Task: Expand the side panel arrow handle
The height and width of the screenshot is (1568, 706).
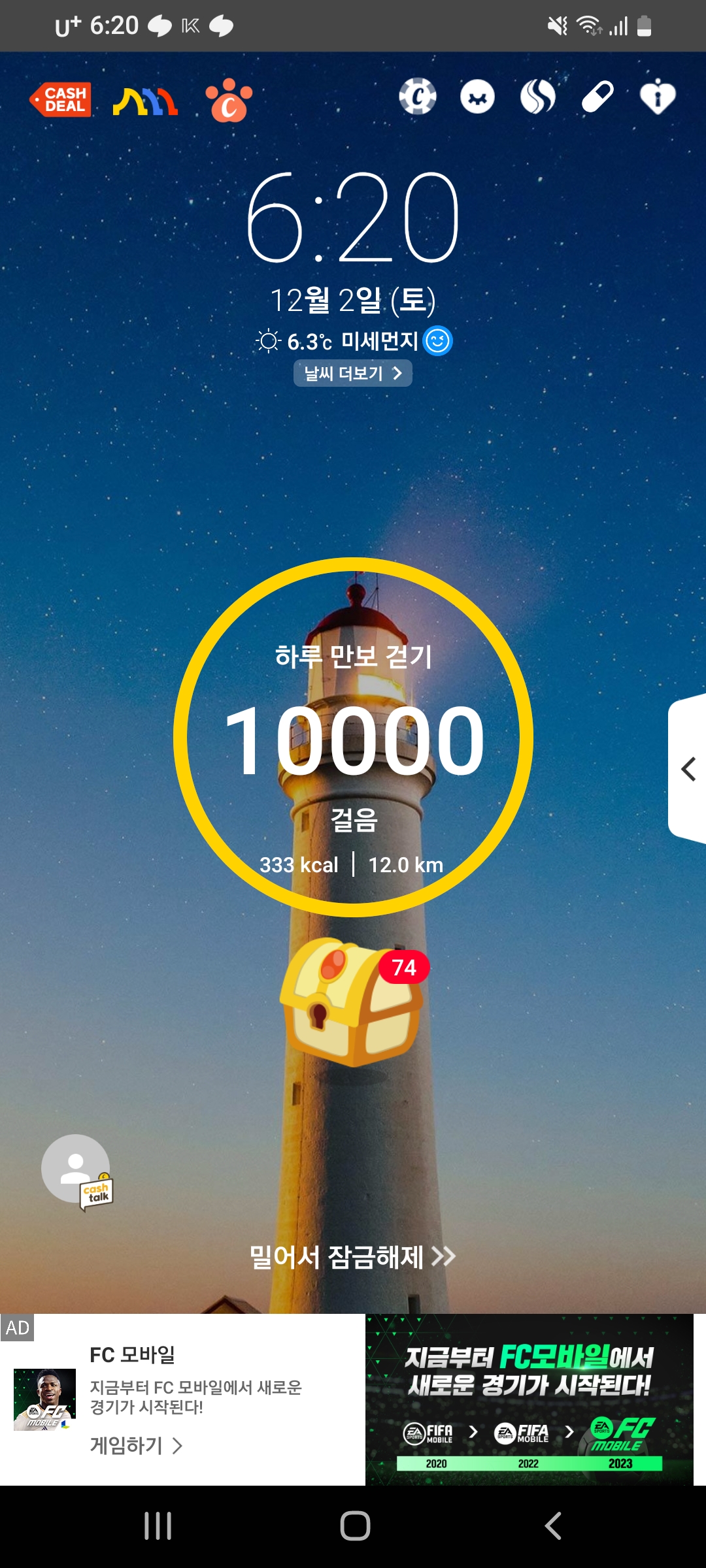Action: pos(688,769)
